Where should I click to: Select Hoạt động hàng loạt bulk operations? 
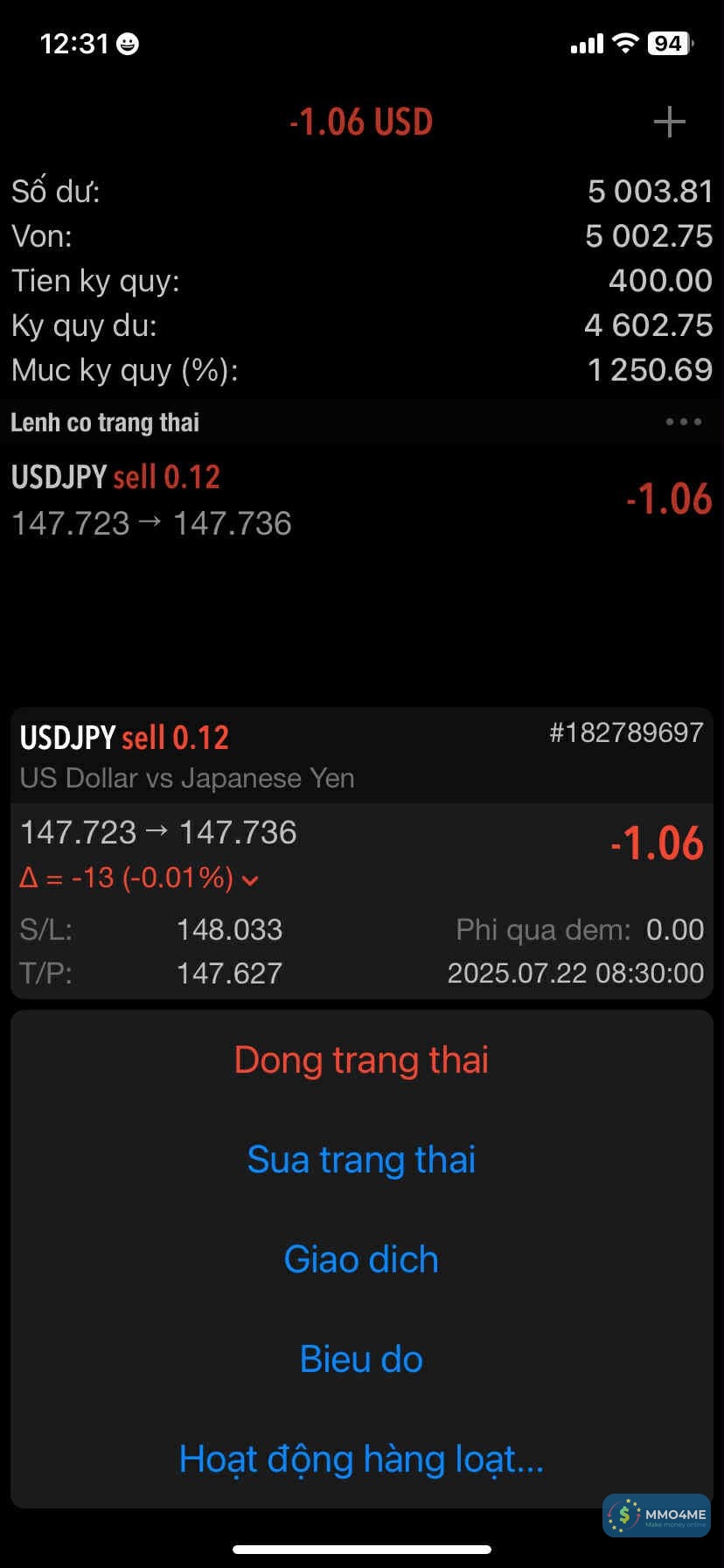click(x=361, y=1459)
